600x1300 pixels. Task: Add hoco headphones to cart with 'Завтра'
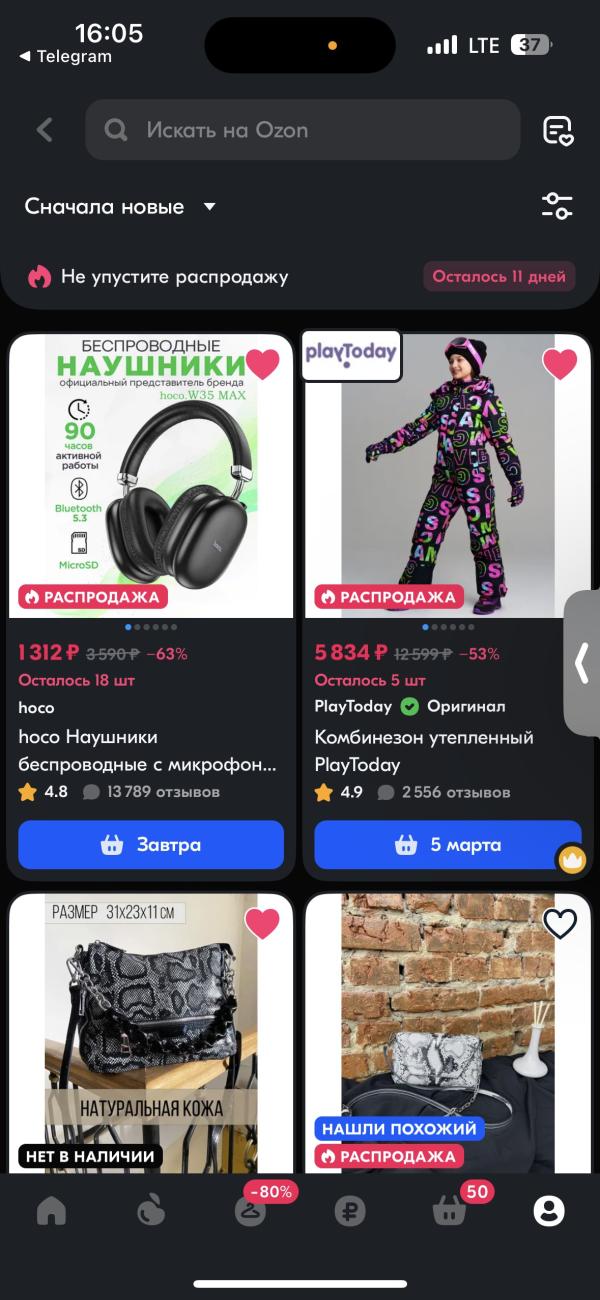(x=151, y=845)
